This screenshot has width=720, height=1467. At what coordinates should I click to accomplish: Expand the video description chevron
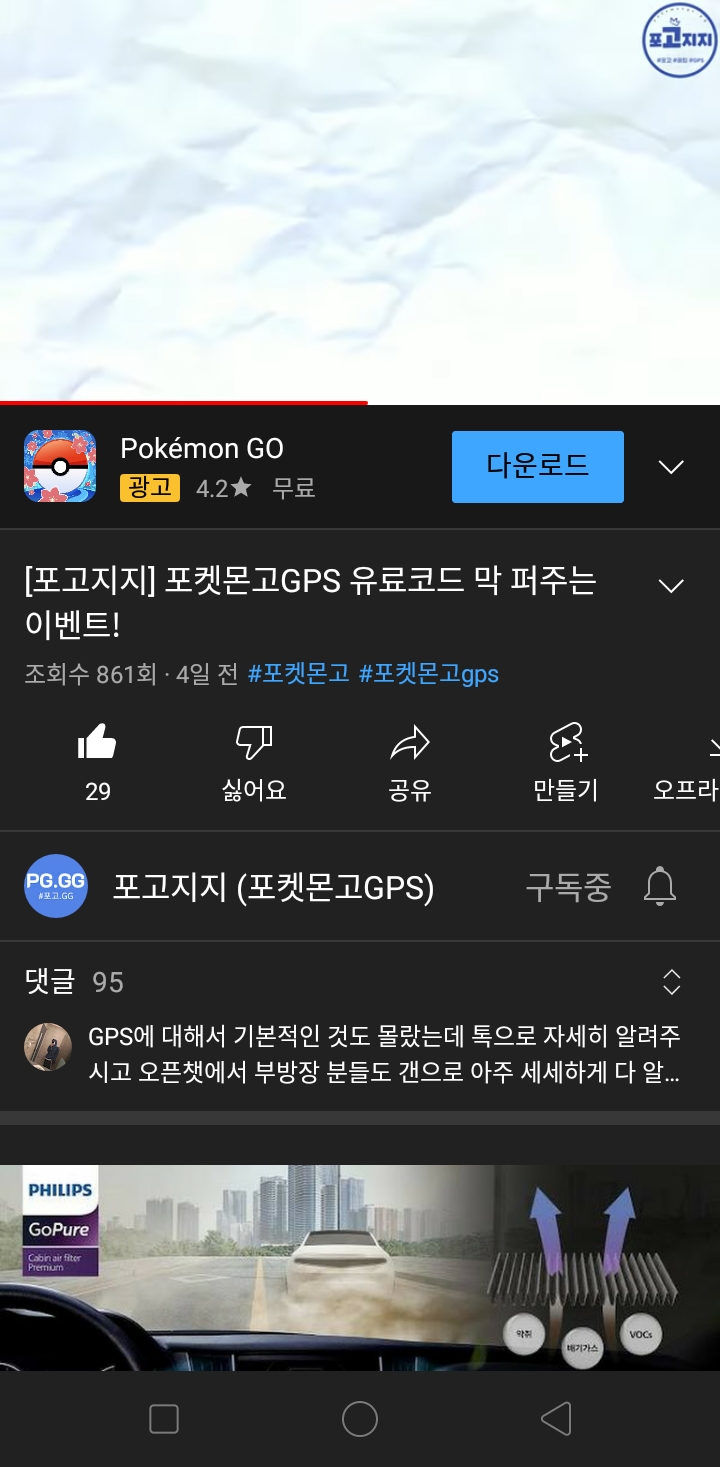click(671, 586)
